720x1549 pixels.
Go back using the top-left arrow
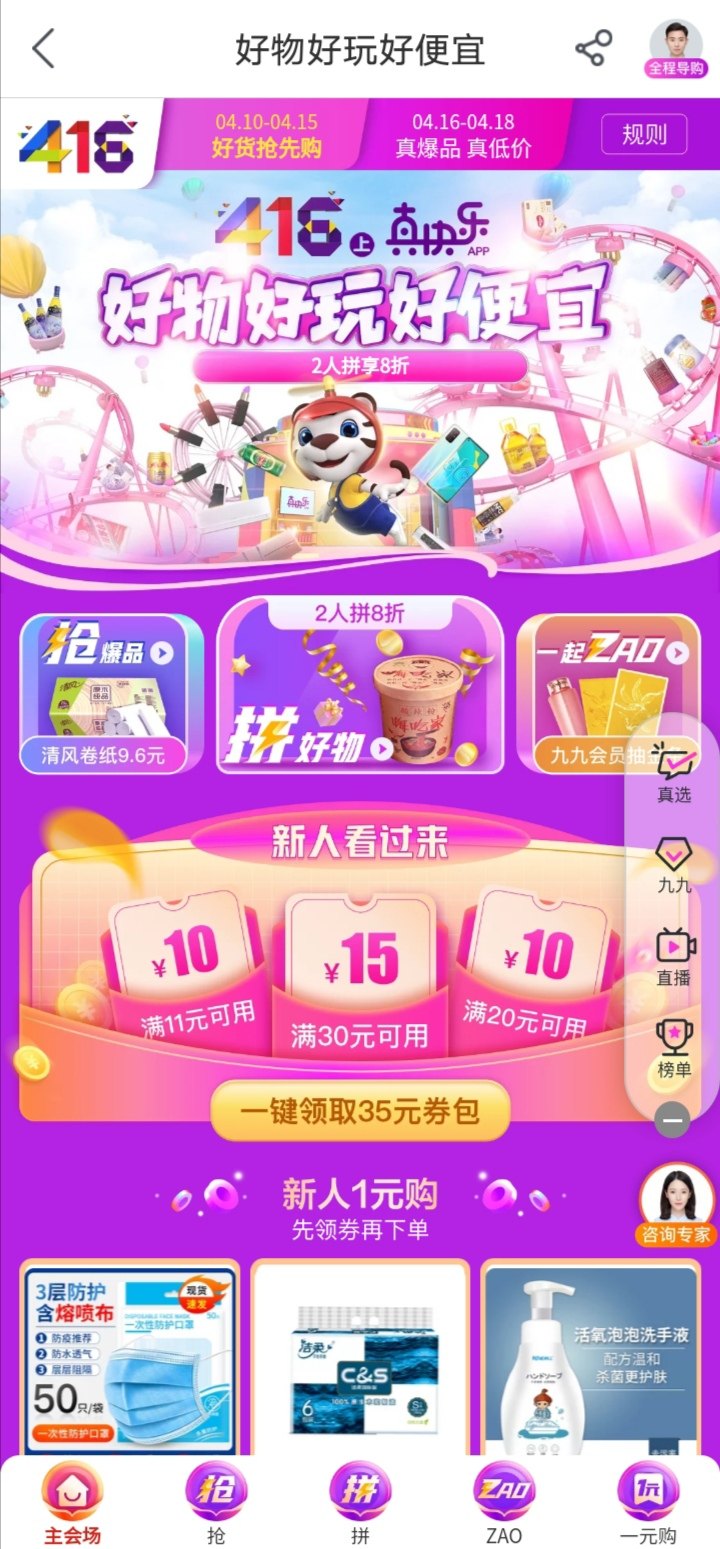pos(44,48)
